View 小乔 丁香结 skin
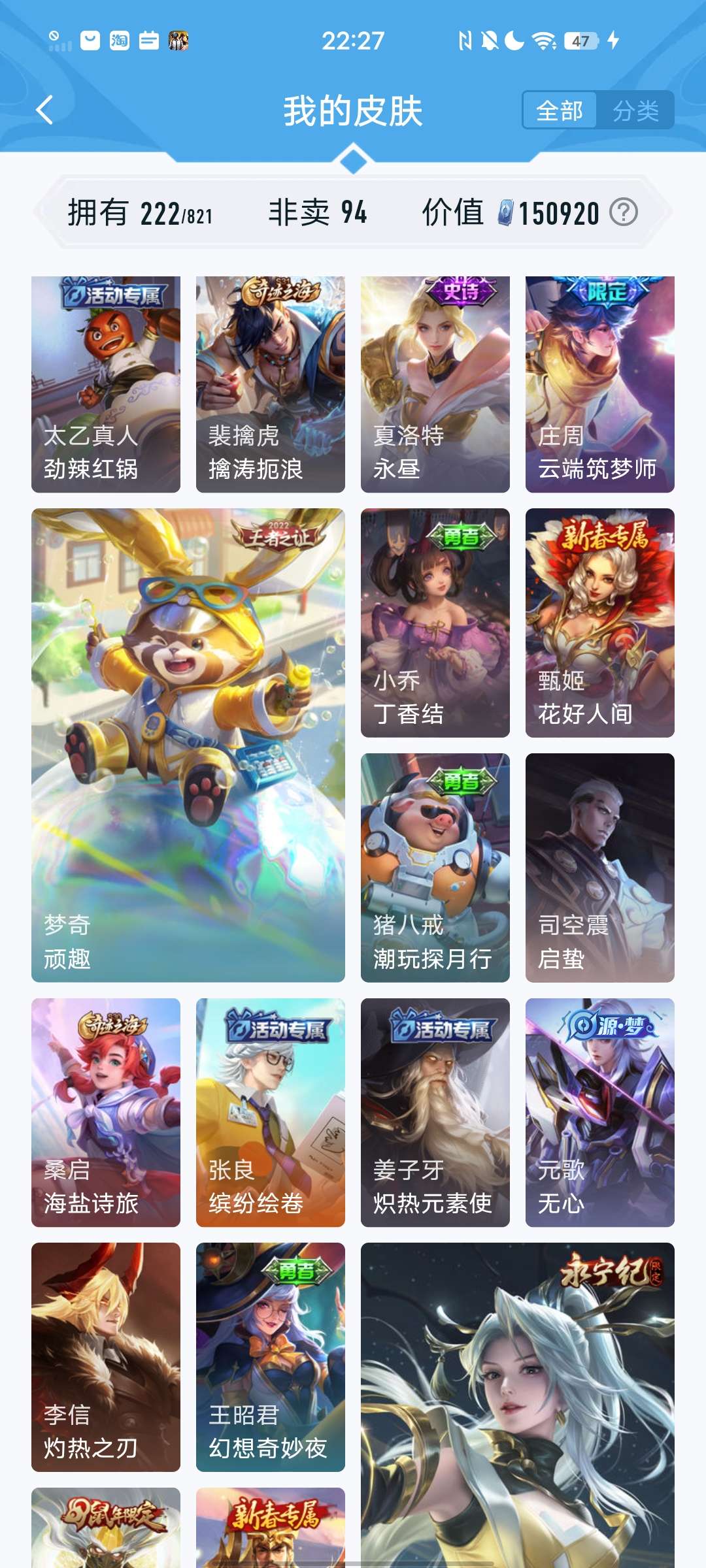The height and width of the screenshot is (1568, 706). click(x=435, y=623)
